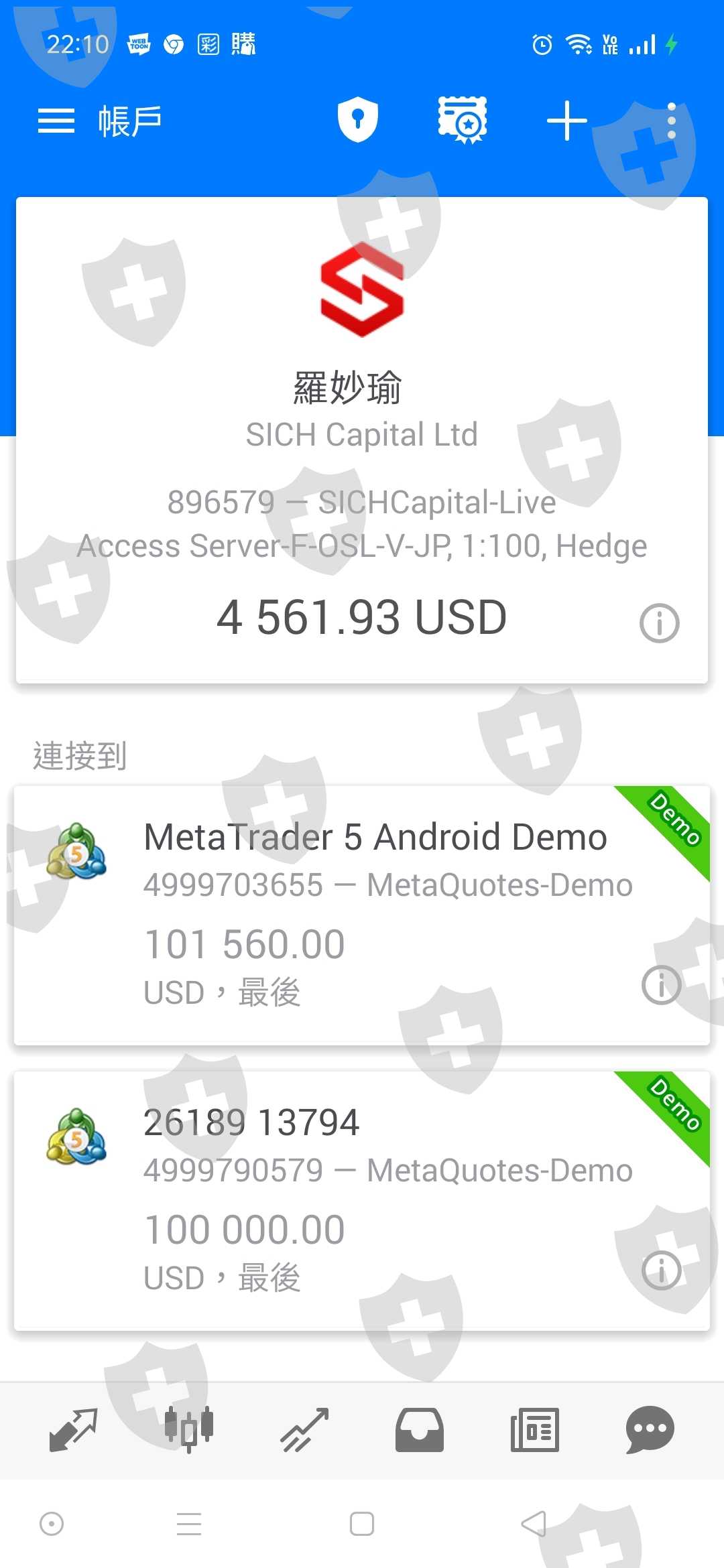Go back using system back button
The height and width of the screenshot is (1568, 724).
(x=534, y=1524)
